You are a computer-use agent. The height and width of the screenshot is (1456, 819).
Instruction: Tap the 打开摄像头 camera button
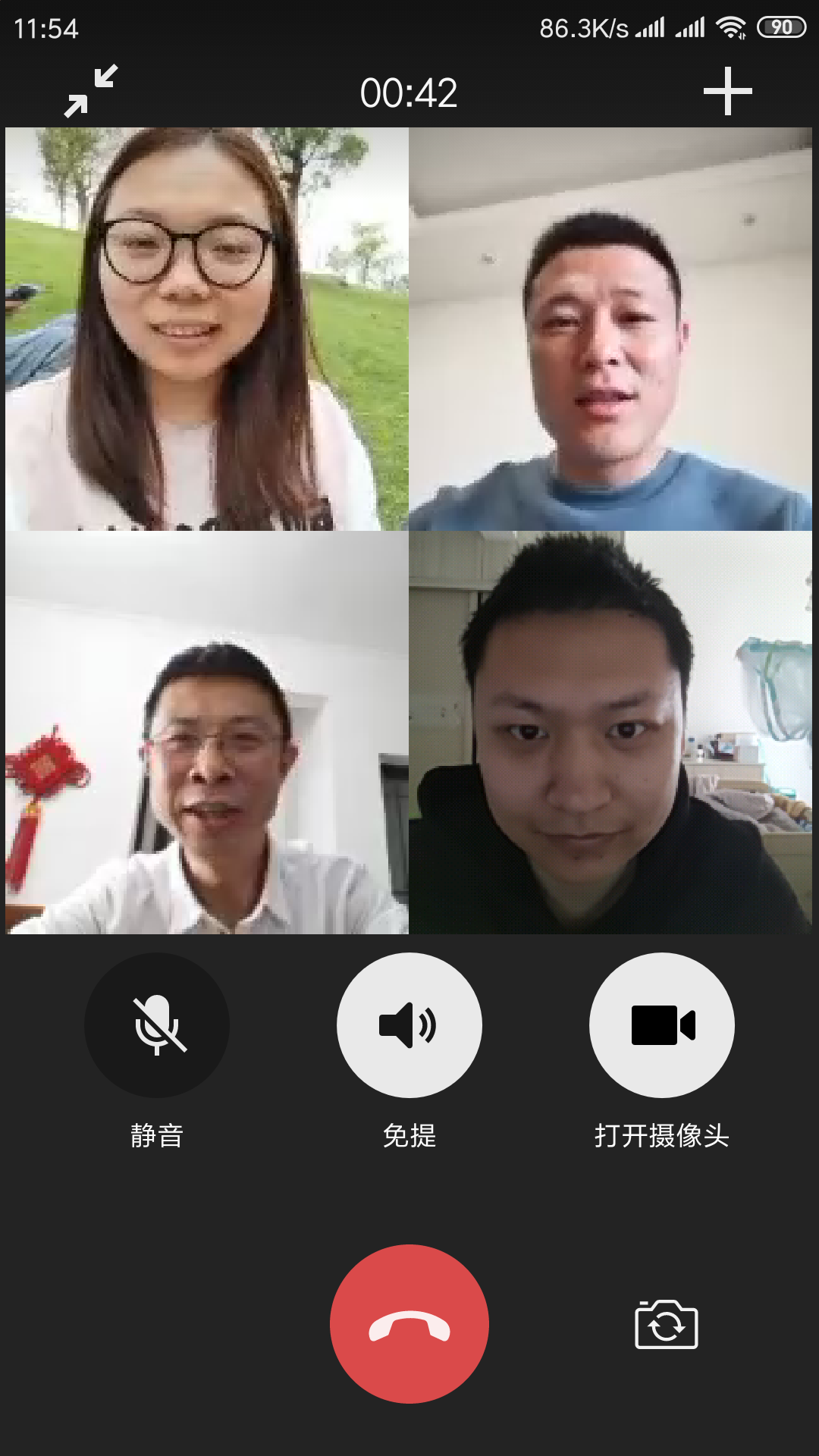662,1025
